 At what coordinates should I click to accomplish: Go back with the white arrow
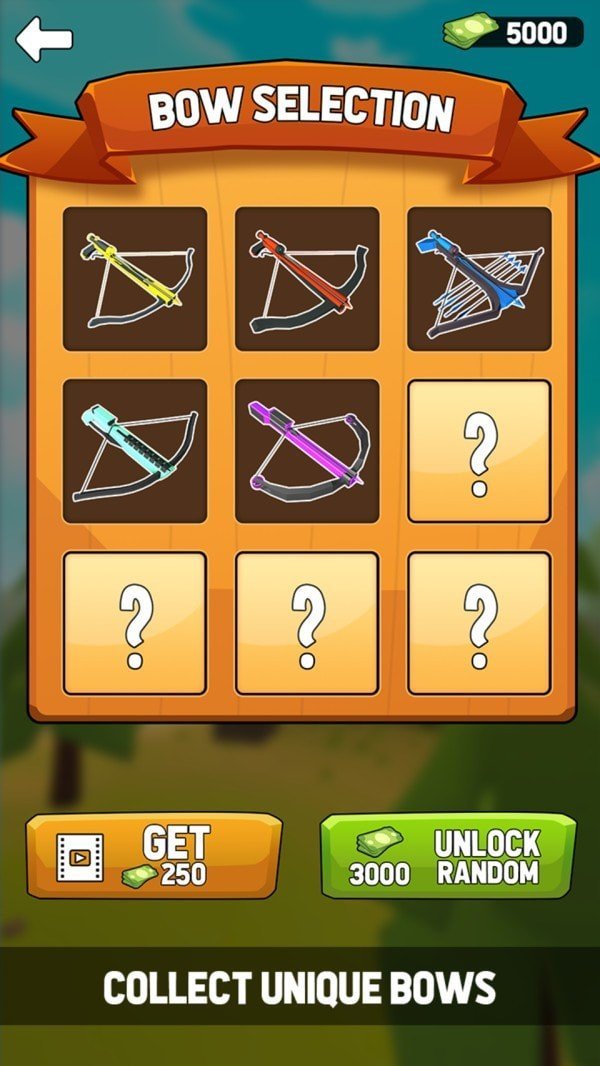click(x=44, y=39)
